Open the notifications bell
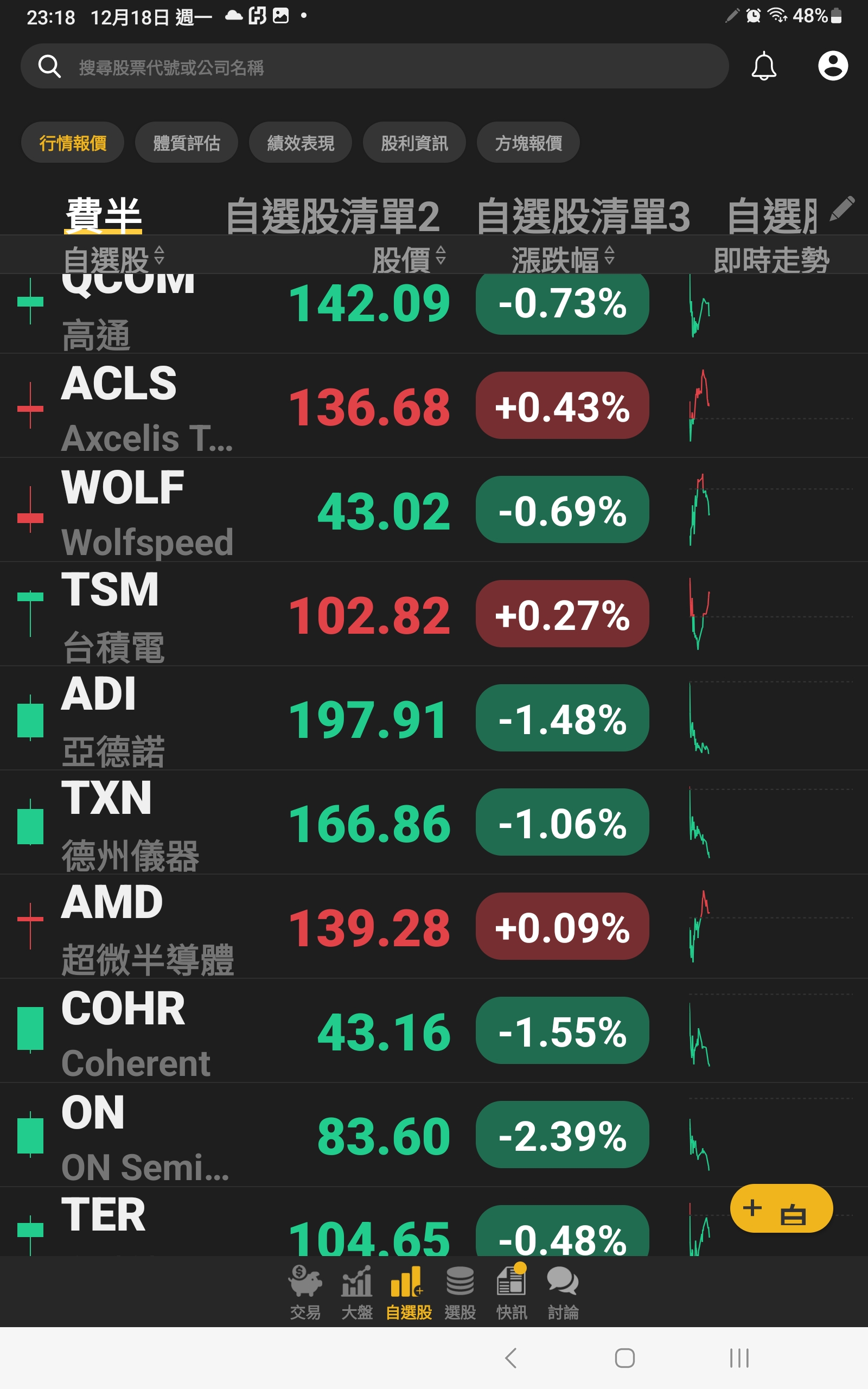Image resolution: width=868 pixels, height=1389 pixels. coord(763,66)
